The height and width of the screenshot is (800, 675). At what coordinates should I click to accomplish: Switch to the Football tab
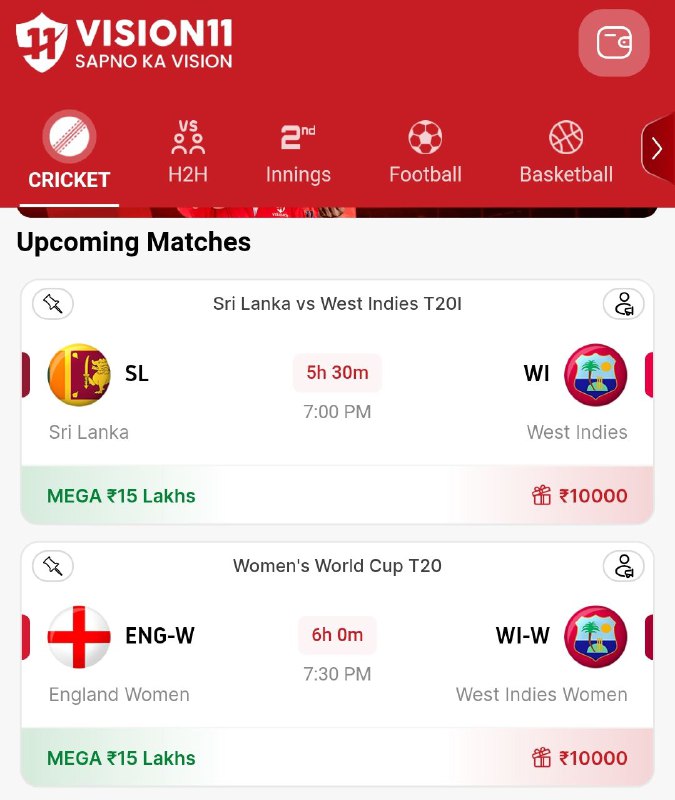425,153
